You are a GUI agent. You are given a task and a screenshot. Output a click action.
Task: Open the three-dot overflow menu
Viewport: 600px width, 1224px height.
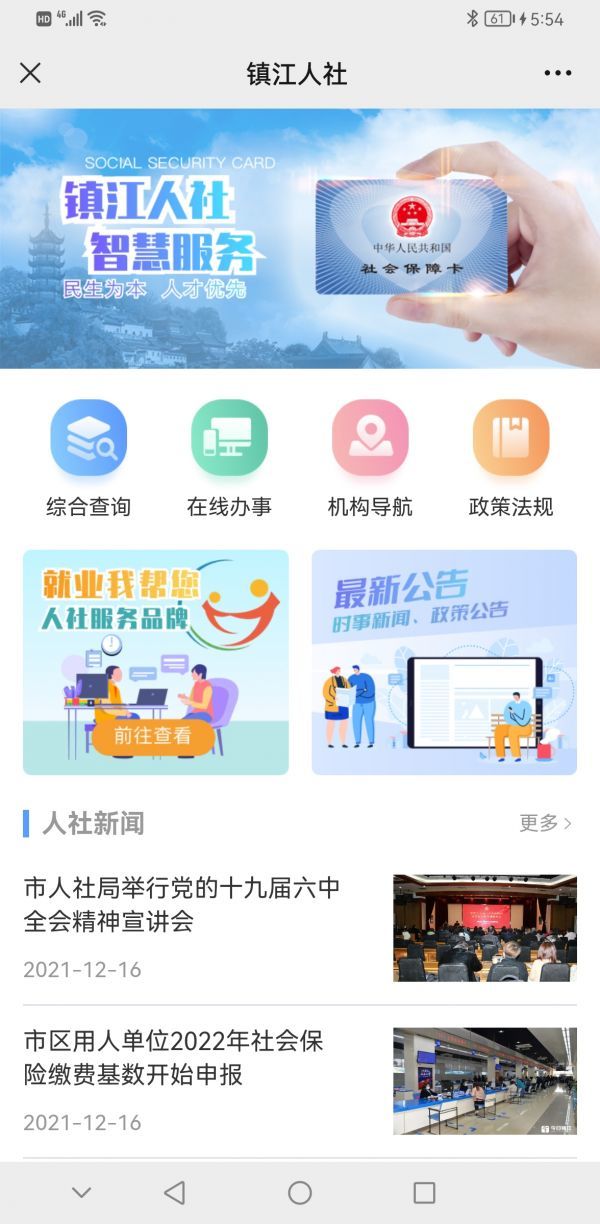pyautogui.click(x=557, y=73)
